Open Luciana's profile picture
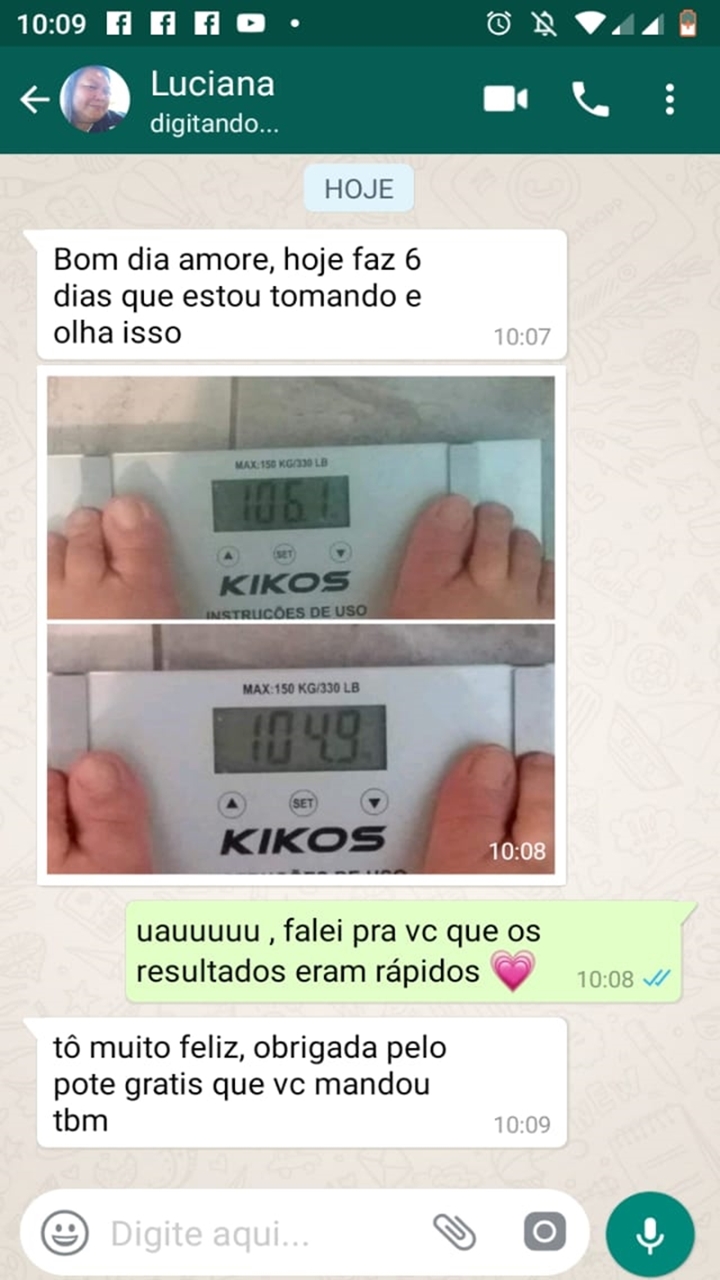 coord(95,100)
